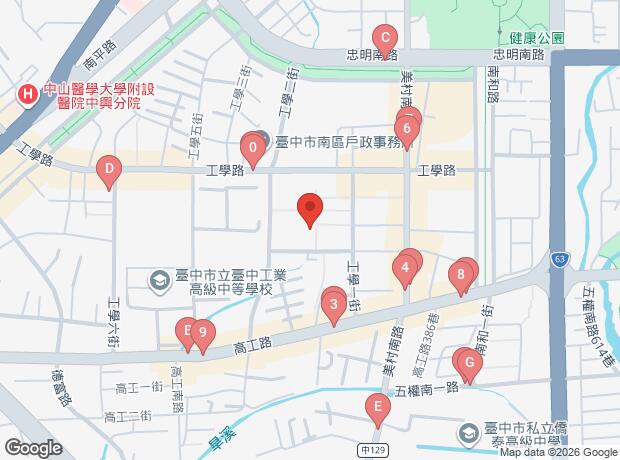Select marker E near 美村南路

tap(377, 406)
